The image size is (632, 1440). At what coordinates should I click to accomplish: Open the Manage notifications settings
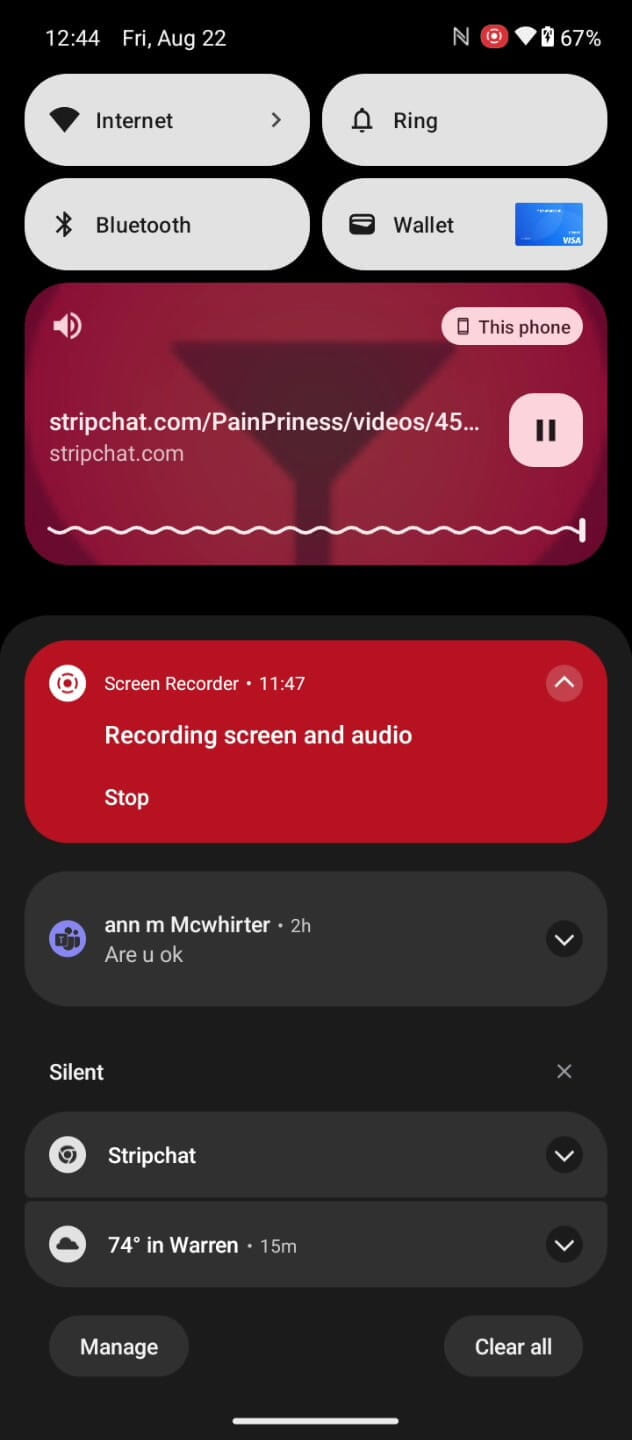coord(119,1347)
